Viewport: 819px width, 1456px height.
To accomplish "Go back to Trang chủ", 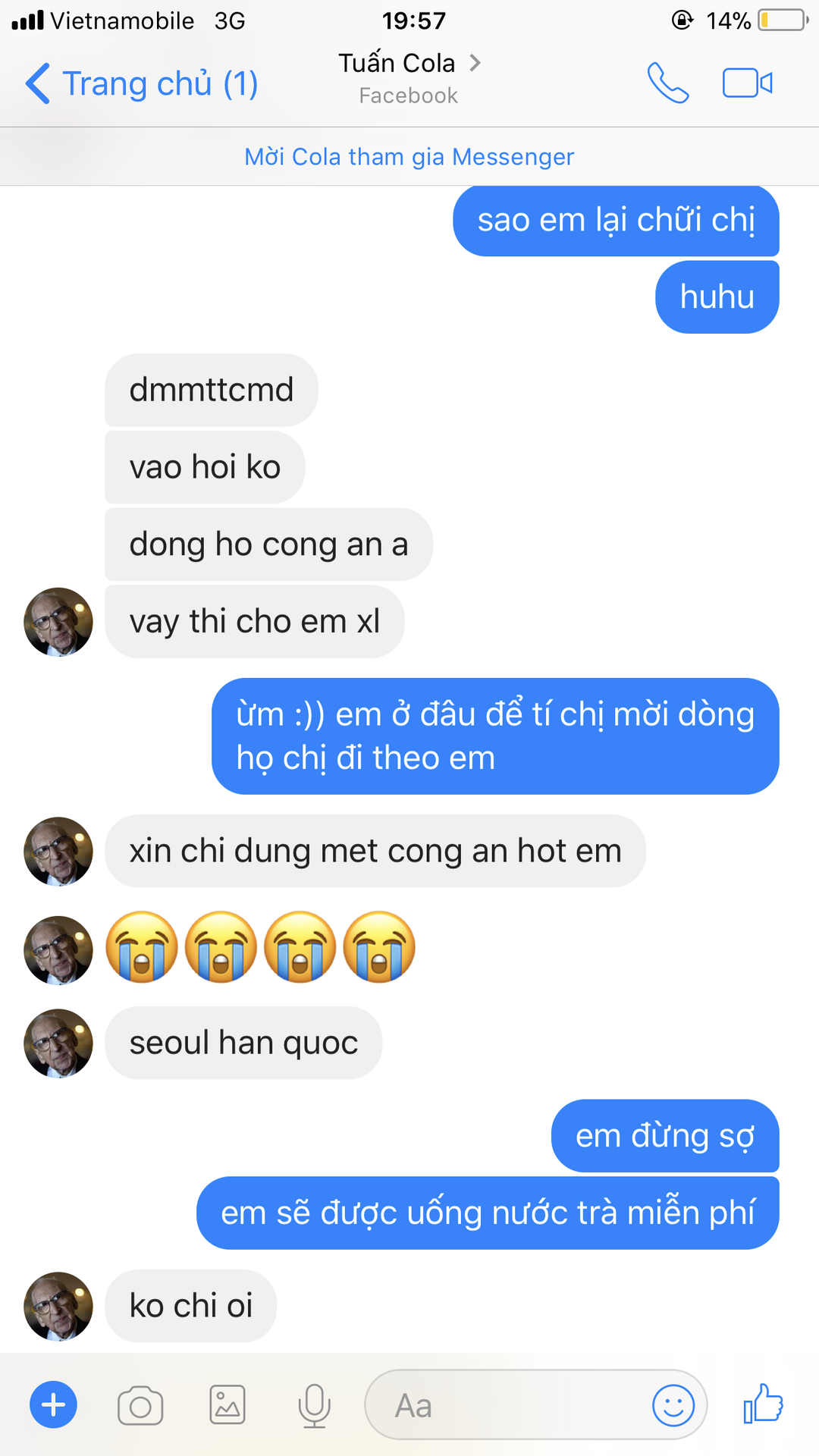I will (143, 83).
